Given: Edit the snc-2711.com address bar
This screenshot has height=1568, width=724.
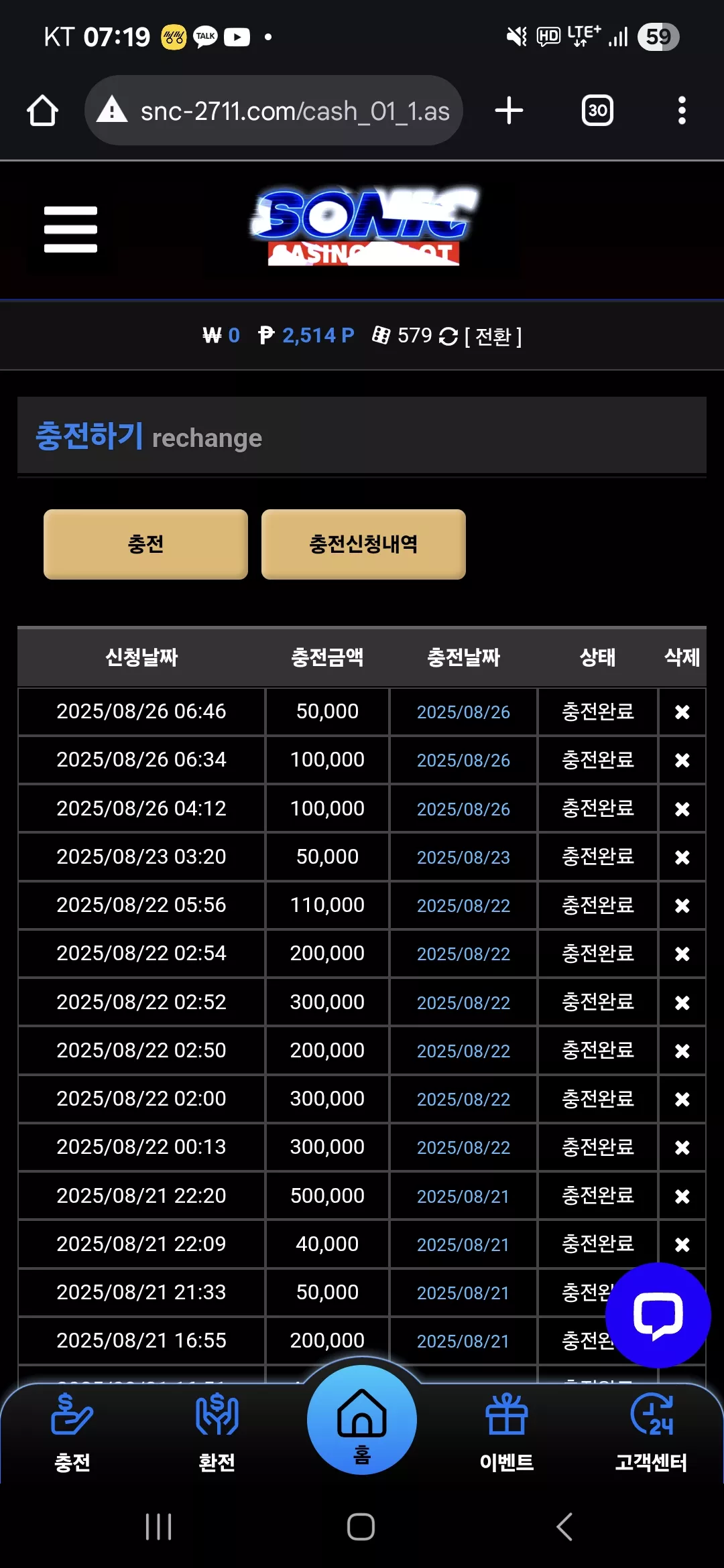Looking at the screenshot, I should click(x=274, y=111).
